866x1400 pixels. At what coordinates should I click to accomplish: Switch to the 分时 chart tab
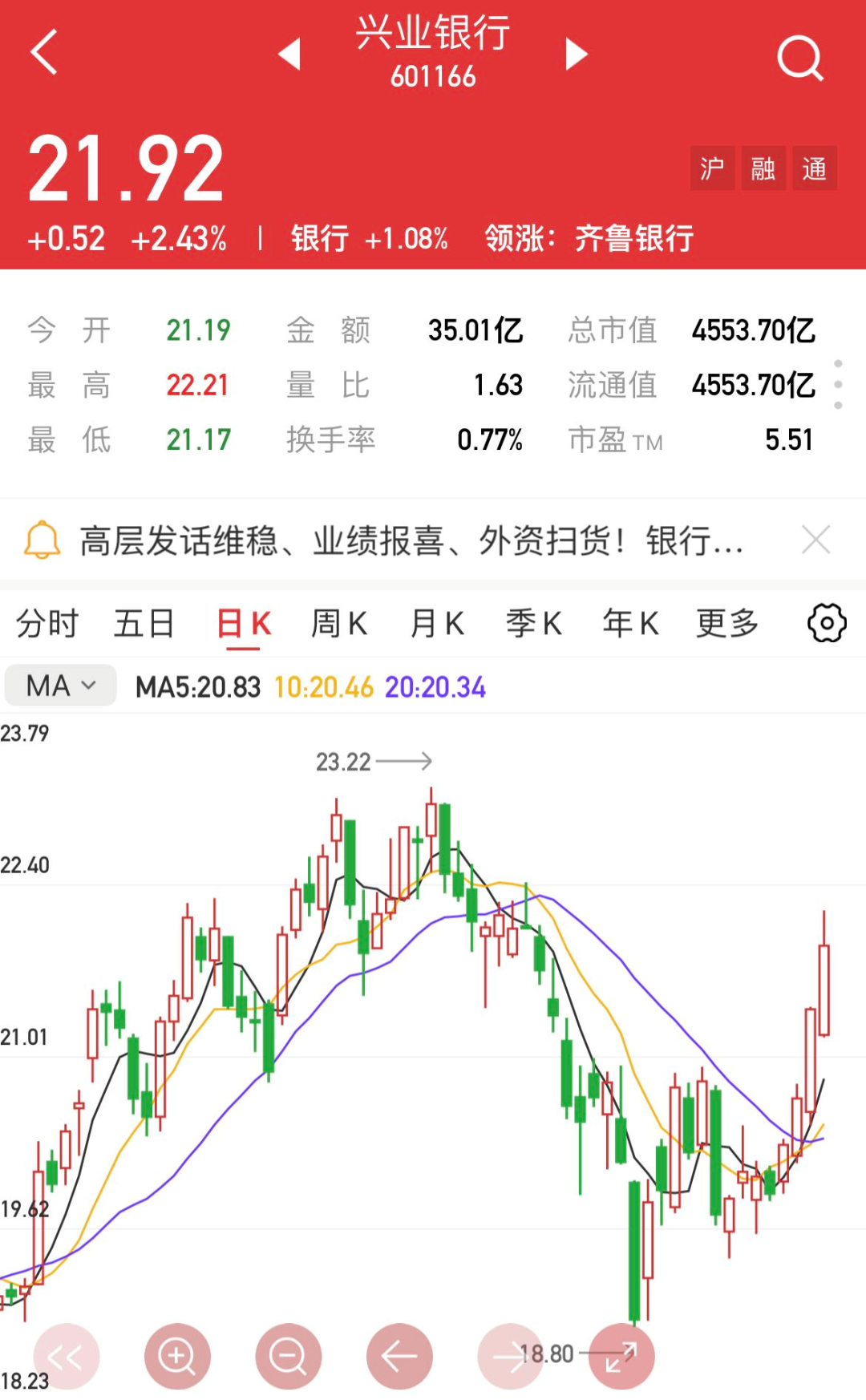tap(47, 623)
